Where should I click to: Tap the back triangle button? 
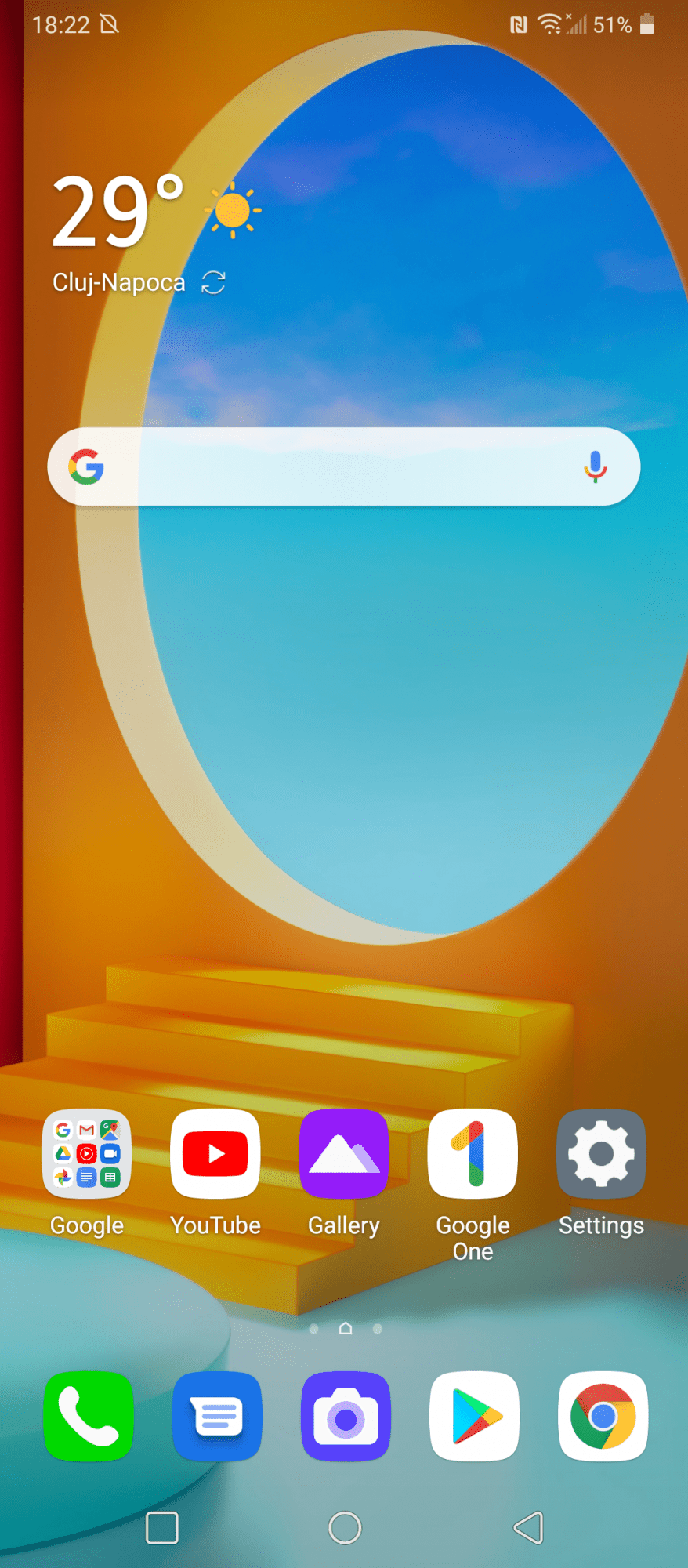(x=529, y=1527)
